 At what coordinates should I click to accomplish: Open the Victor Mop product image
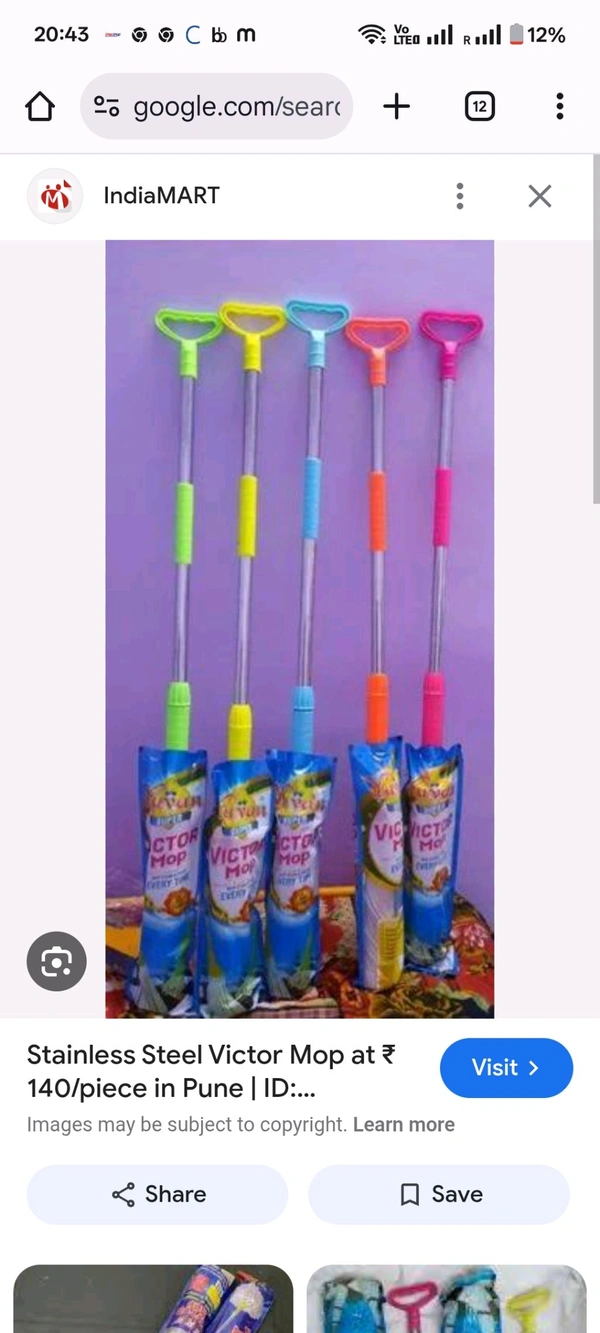(300, 628)
